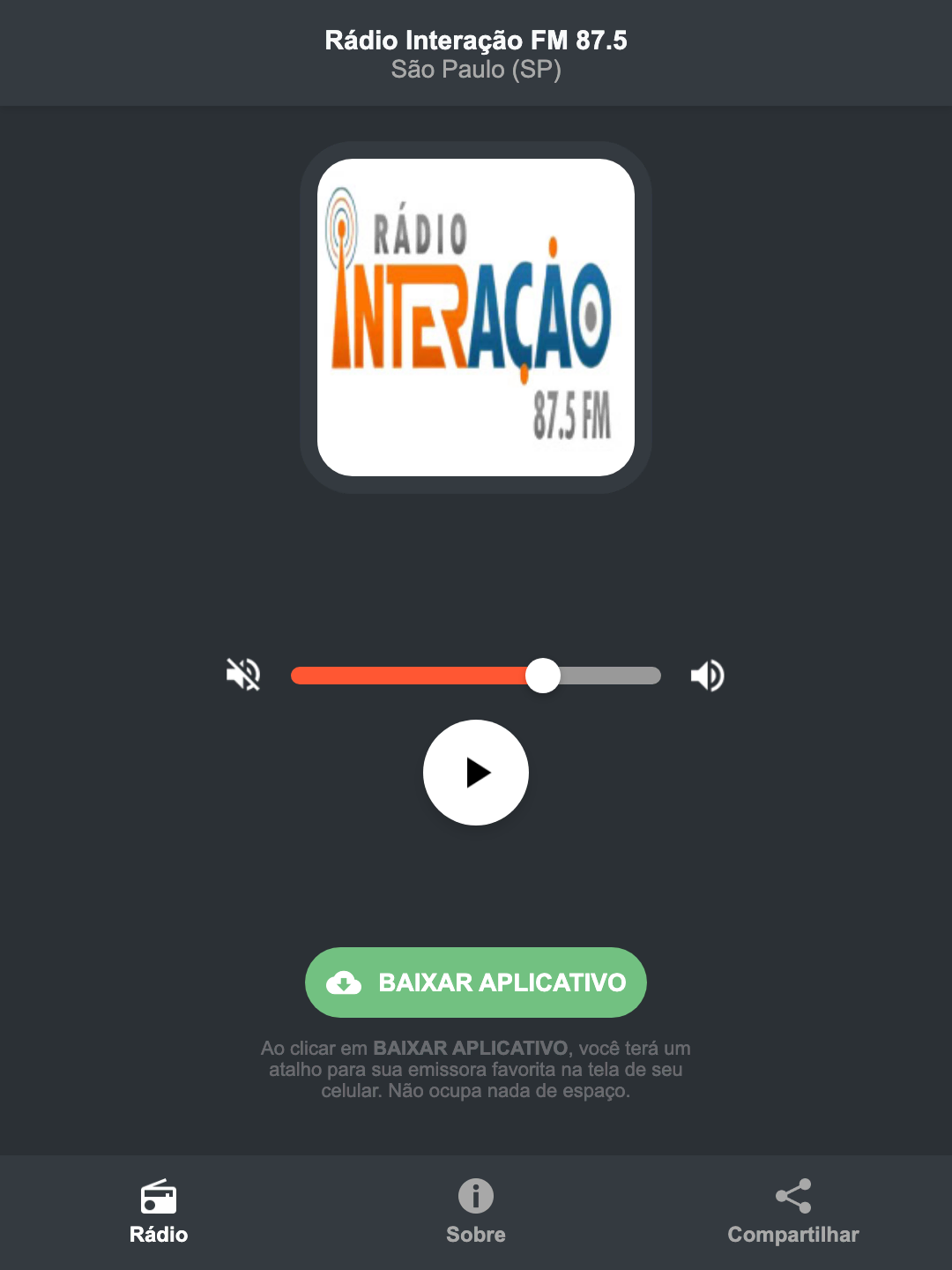This screenshot has height=1270, width=952.
Task: Start playback with the white circular button
Action: (x=476, y=773)
